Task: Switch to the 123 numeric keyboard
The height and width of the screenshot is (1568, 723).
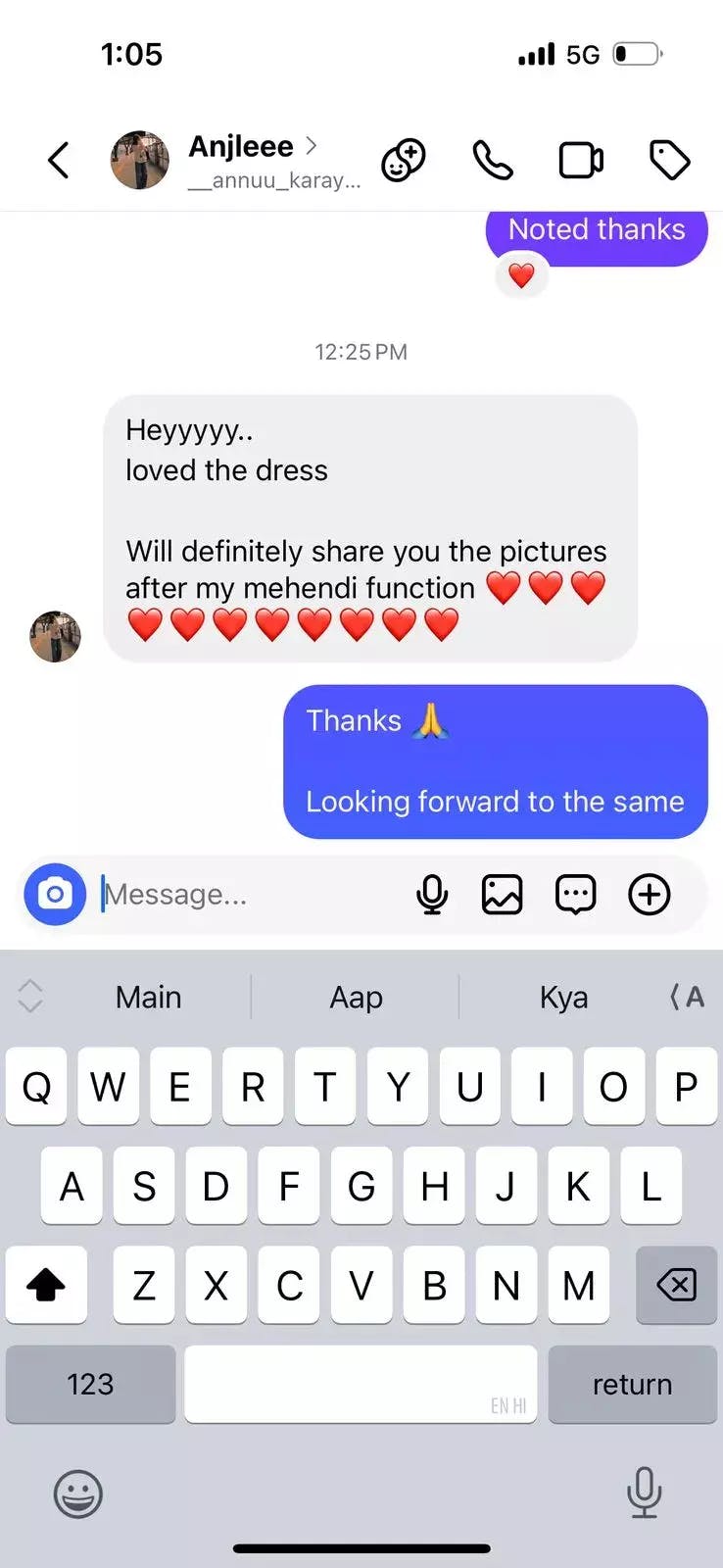Action: [x=90, y=1384]
